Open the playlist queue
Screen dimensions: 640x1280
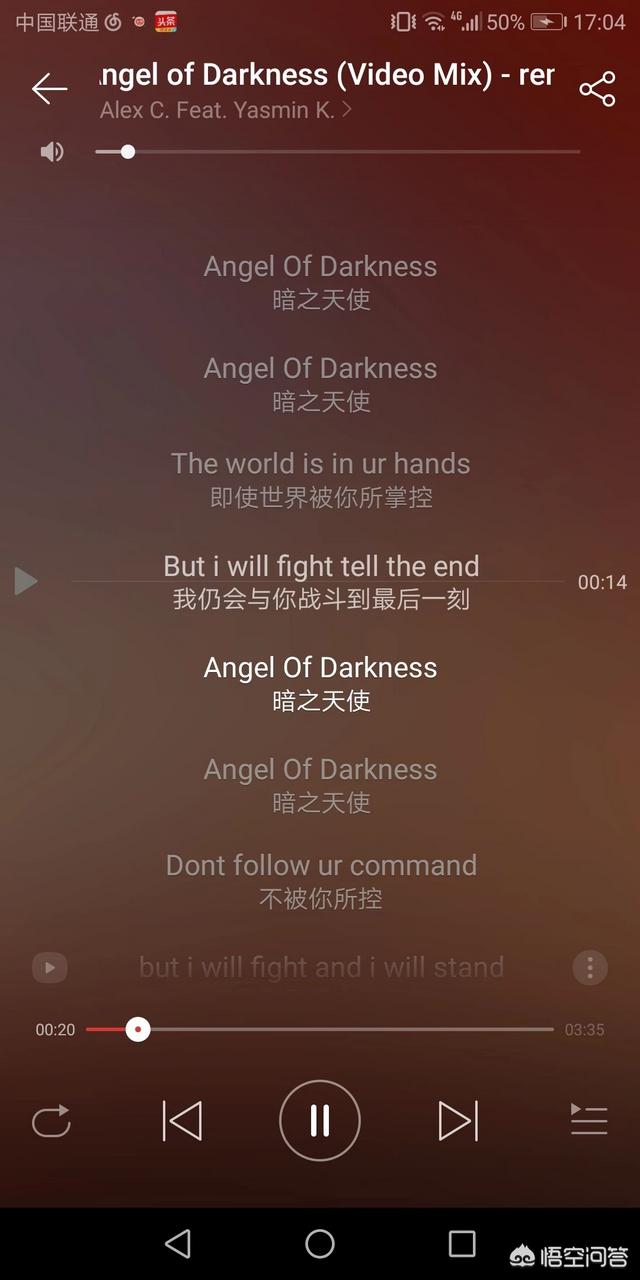point(589,1120)
